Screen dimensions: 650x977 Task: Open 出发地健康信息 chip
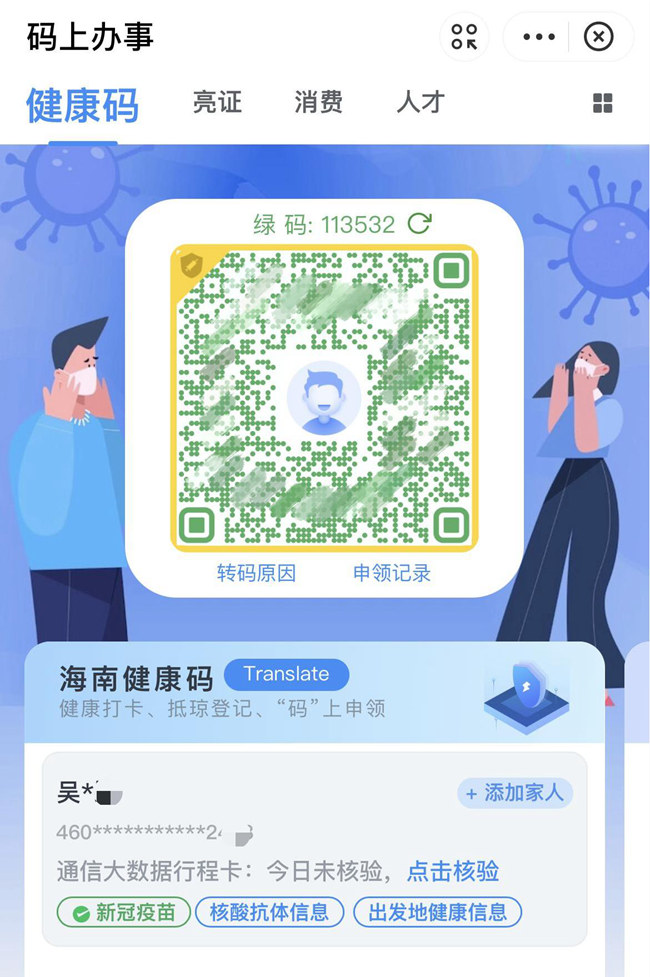pos(437,912)
